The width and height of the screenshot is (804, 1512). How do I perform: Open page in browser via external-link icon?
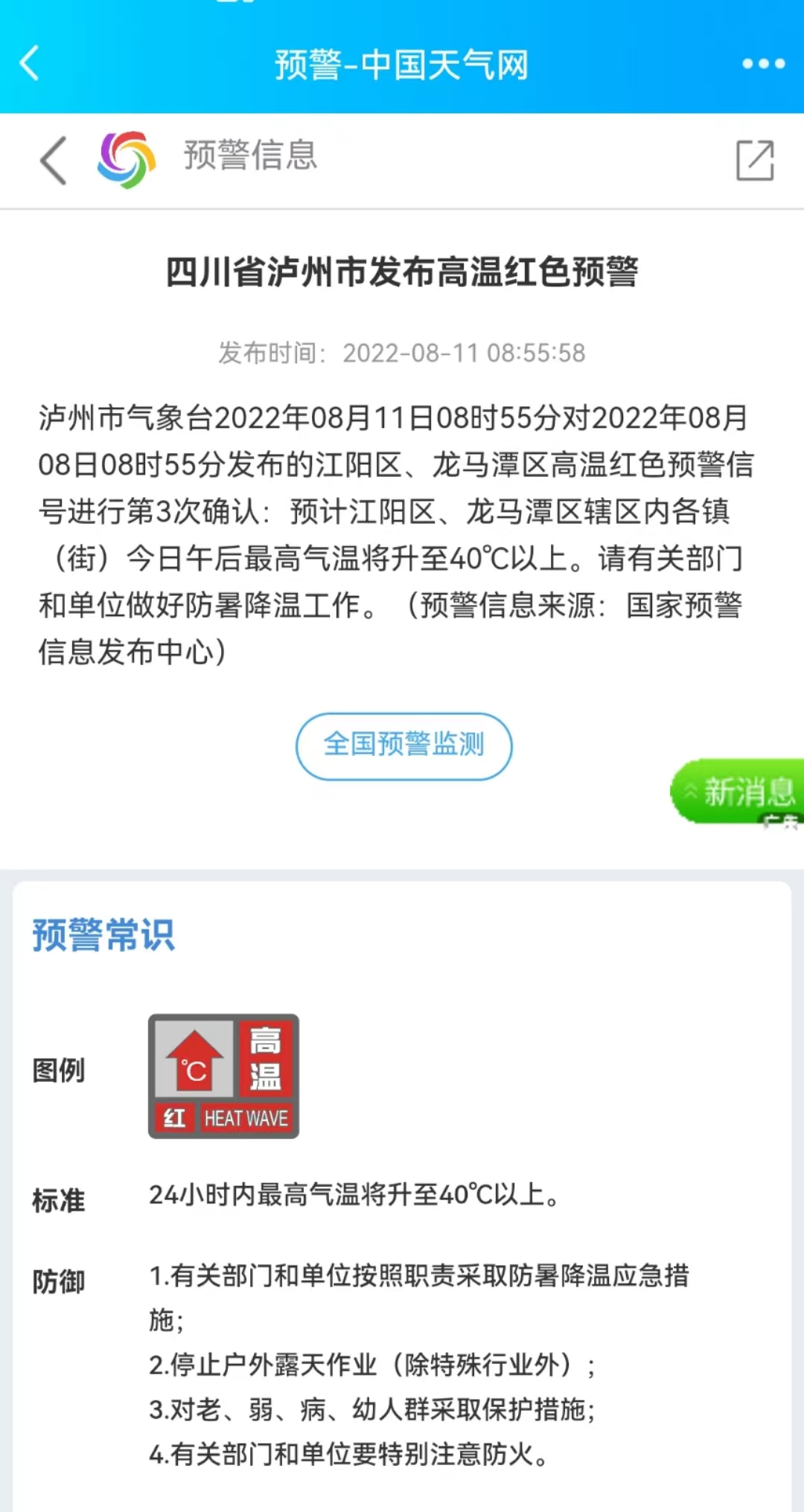tap(756, 159)
